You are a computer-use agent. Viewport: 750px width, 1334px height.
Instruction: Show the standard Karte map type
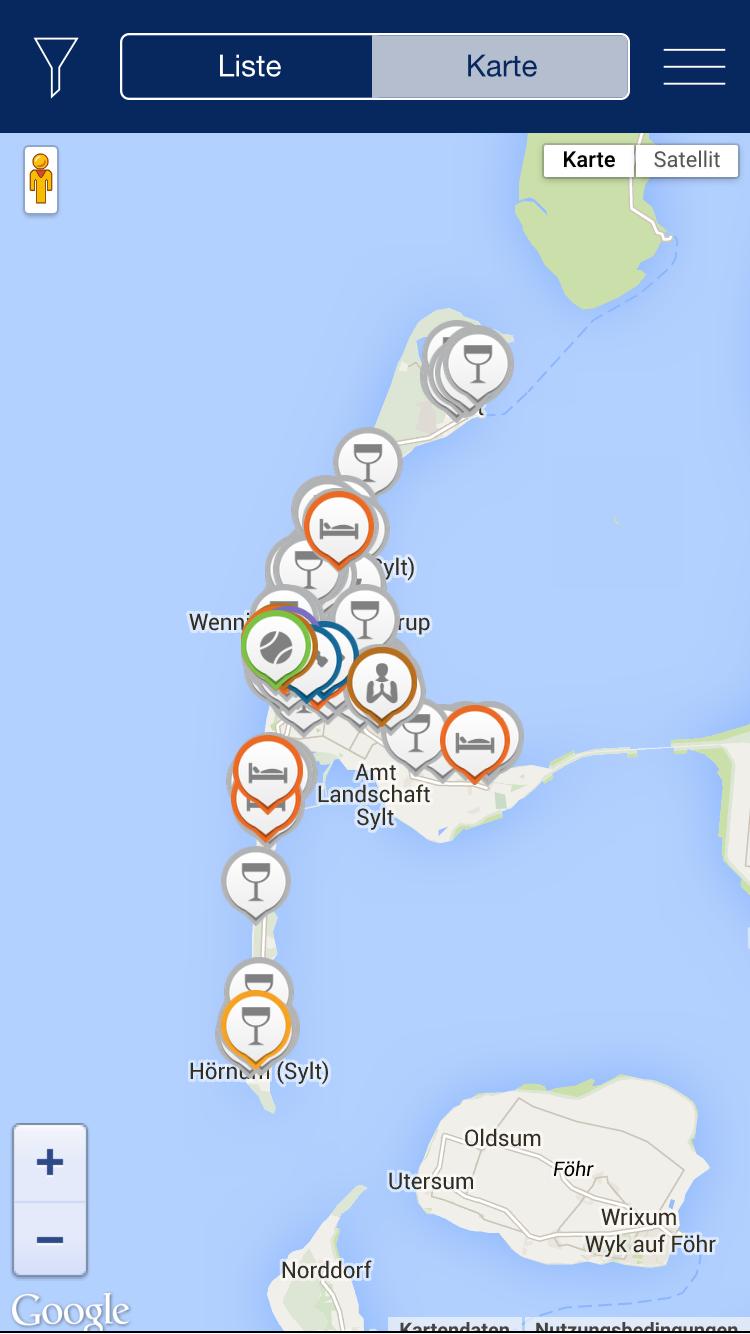tap(588, 161)
